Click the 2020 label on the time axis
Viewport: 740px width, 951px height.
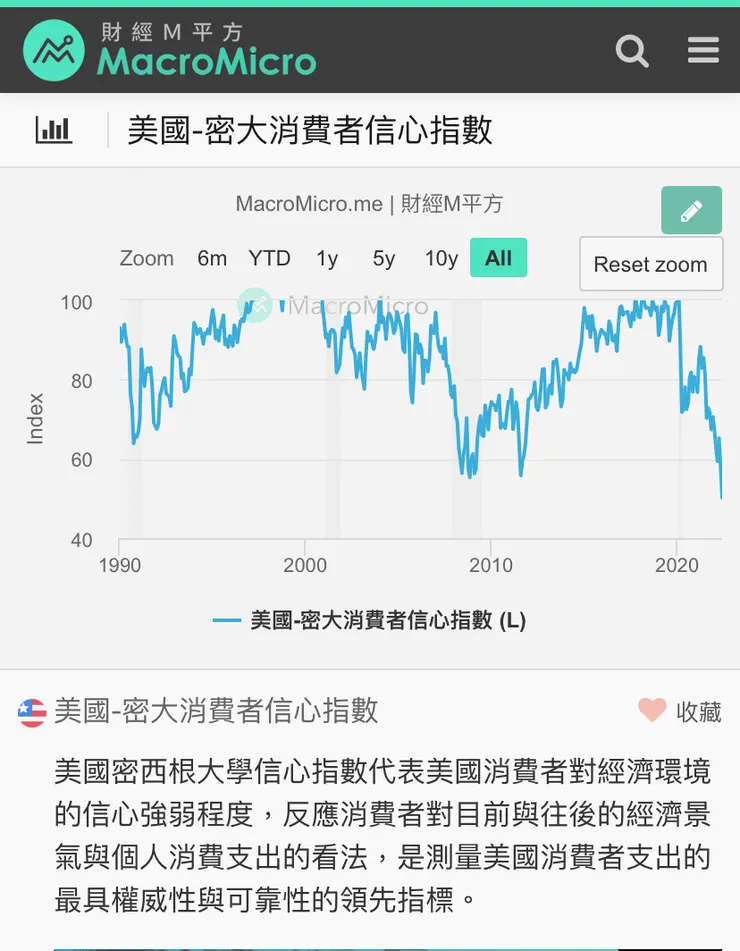pos(678,566)
